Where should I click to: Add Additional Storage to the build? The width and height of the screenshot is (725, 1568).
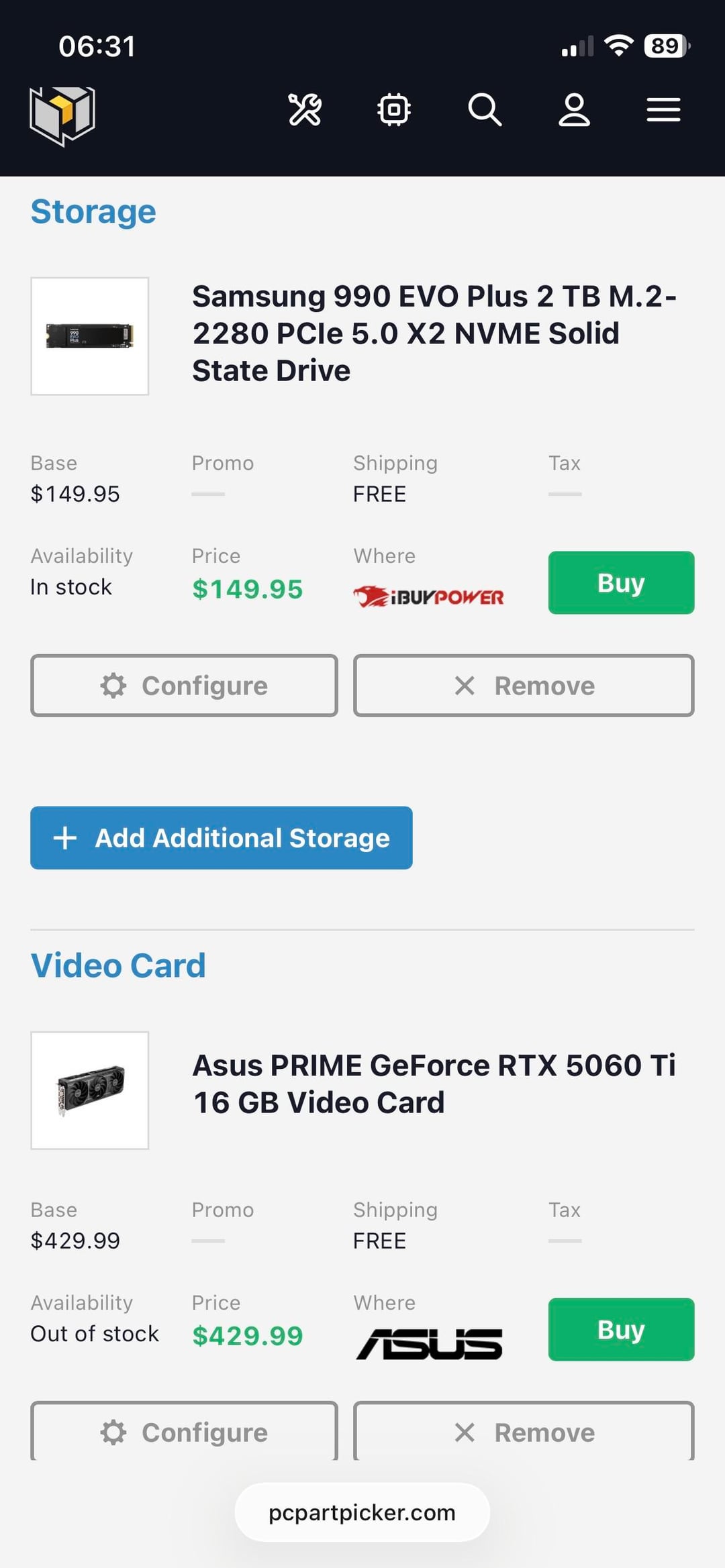coord(222,838)
